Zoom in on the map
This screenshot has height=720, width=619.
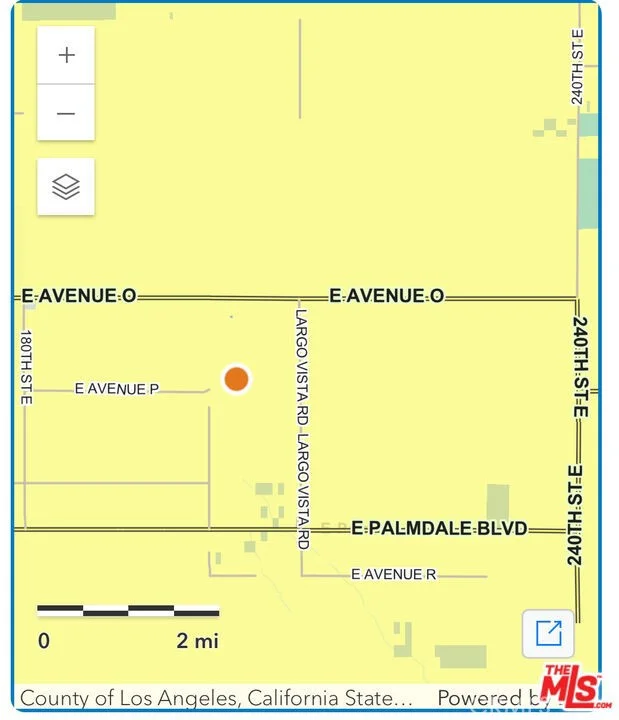point(66,55)
